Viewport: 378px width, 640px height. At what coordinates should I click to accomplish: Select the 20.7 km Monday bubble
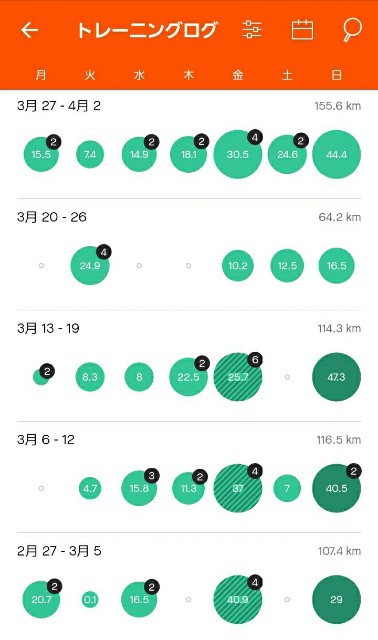(41, 600)
